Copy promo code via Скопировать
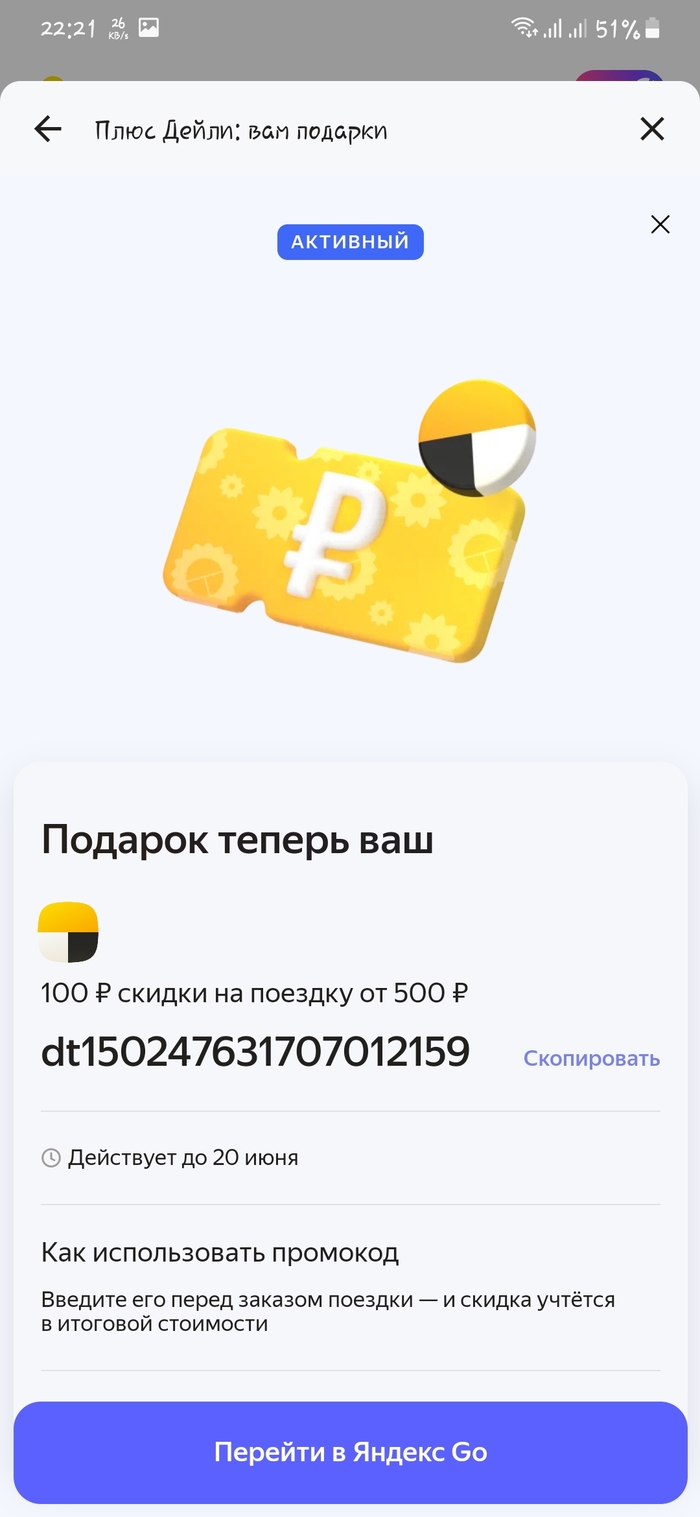The height and width of the screenshot is (1517, 700). pyautogui.click(x=591, y=1059)
